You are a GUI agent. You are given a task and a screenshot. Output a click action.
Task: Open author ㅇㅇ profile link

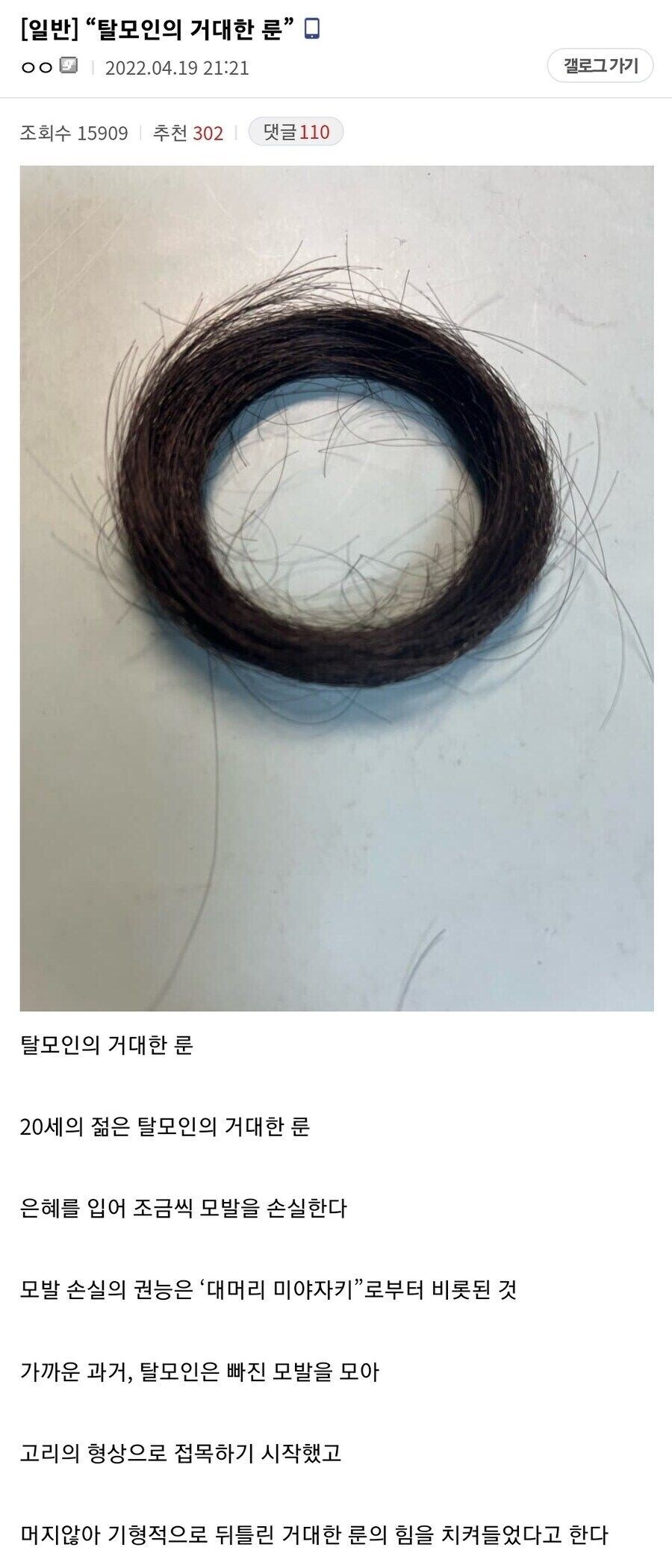(34, 66)
